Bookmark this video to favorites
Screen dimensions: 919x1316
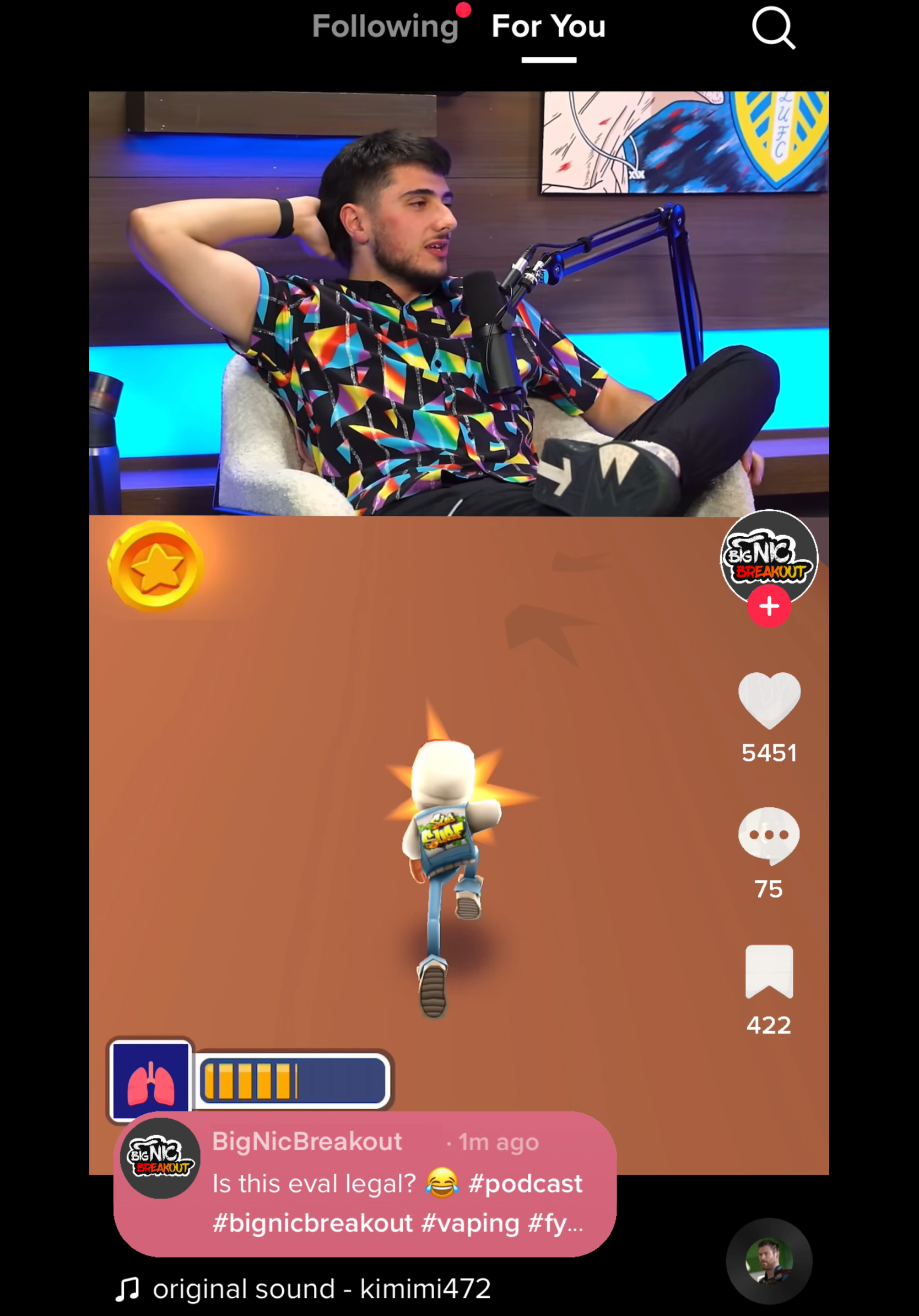769,972
